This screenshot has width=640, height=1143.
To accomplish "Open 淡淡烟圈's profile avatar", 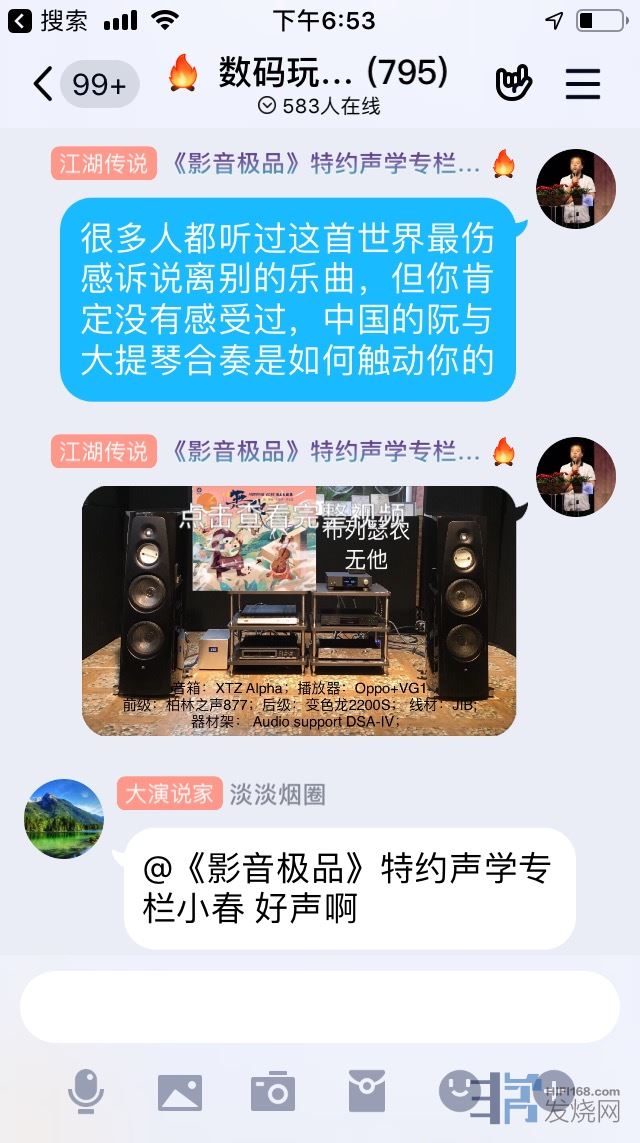I will click(64, 819).
